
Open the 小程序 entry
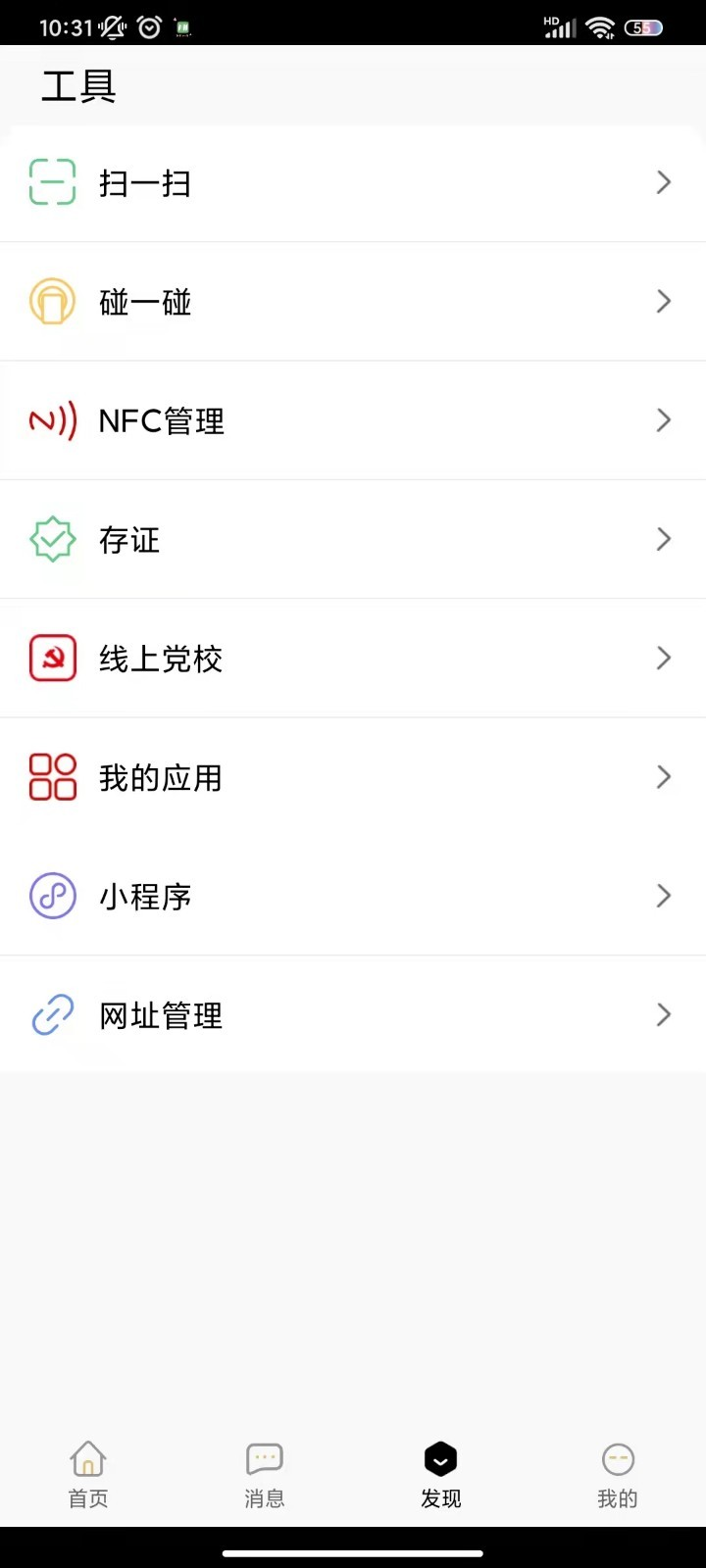pos(353,896)
